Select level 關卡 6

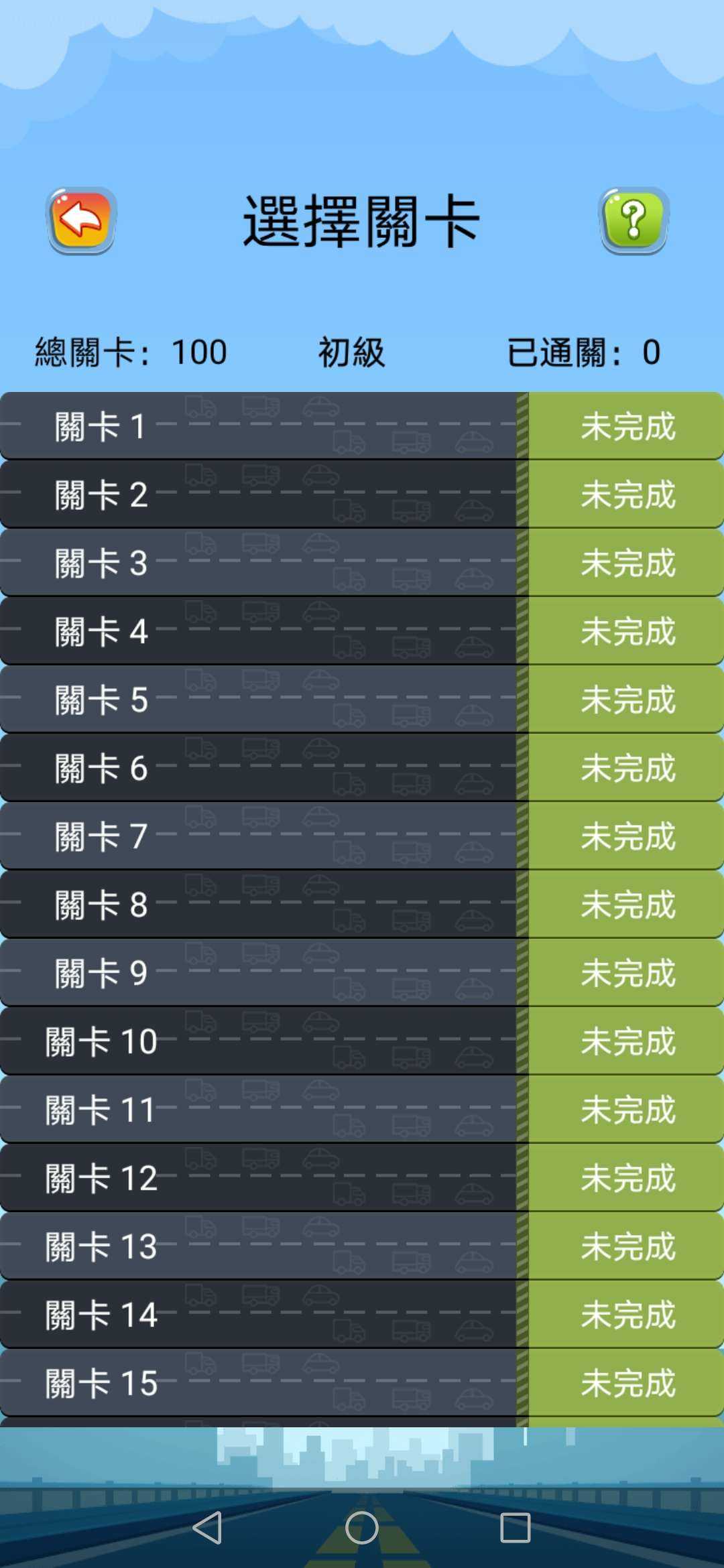click(x=362, y=768)
